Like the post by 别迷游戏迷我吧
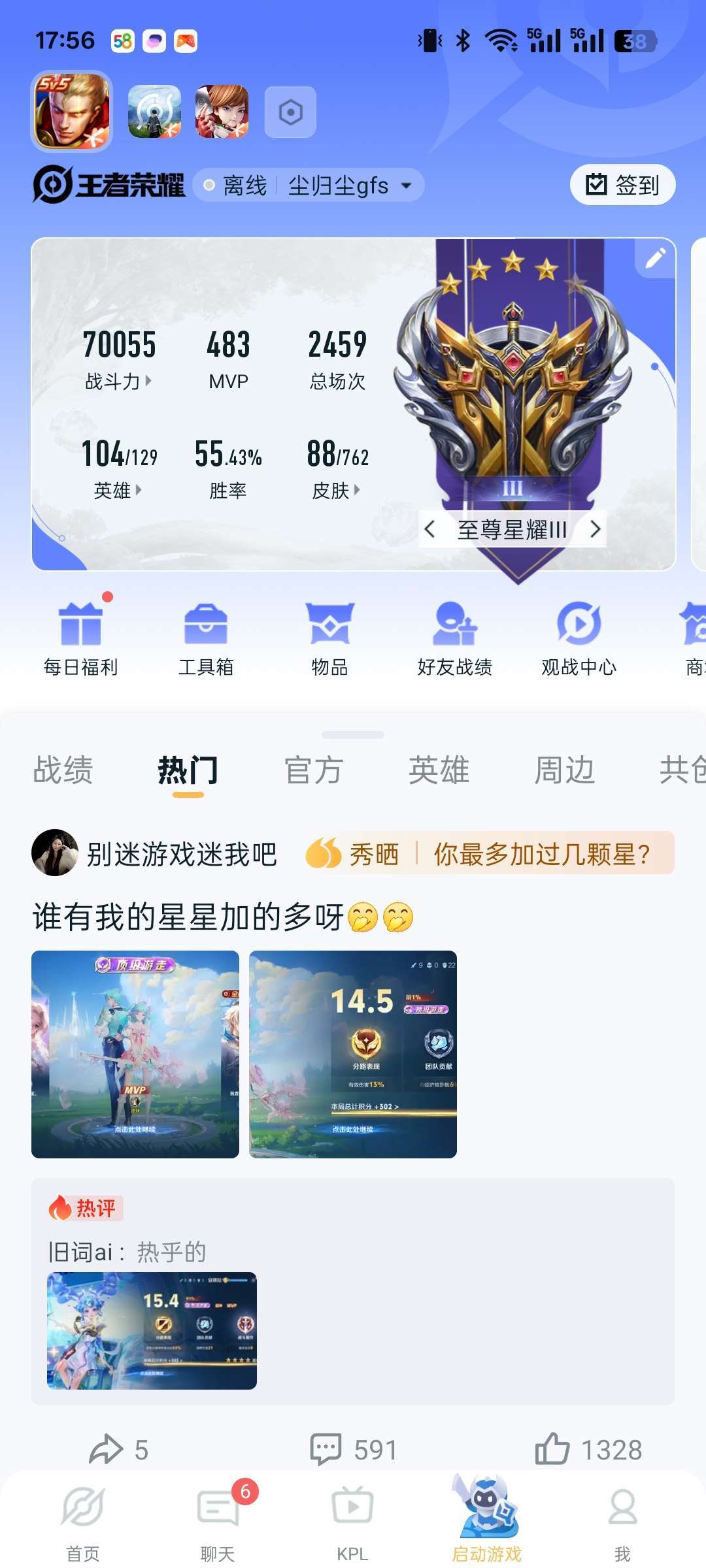This screenshot has width=706, height=1568. (588, 1450)
